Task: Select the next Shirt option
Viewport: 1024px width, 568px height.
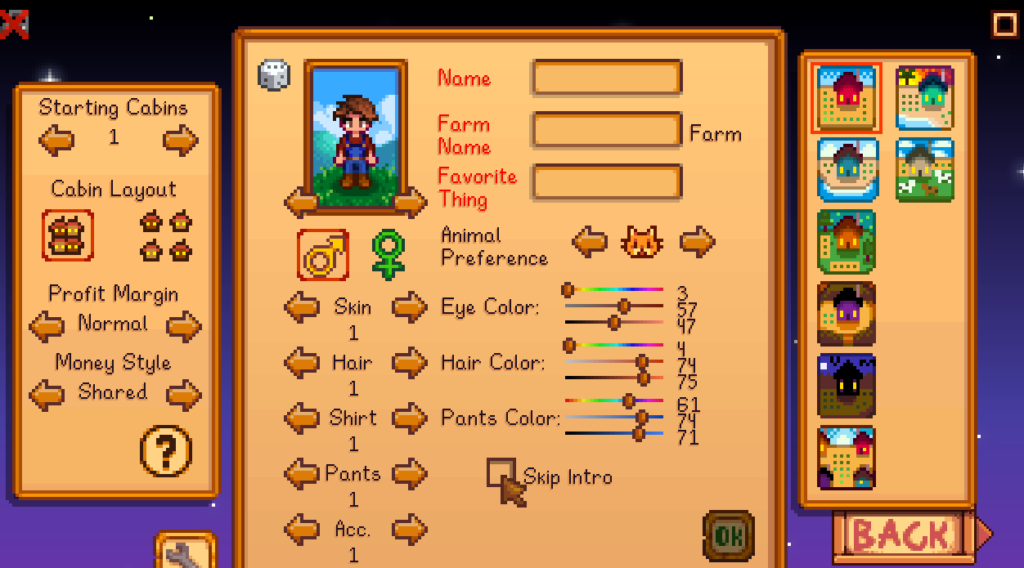Action: coord(409,418)
